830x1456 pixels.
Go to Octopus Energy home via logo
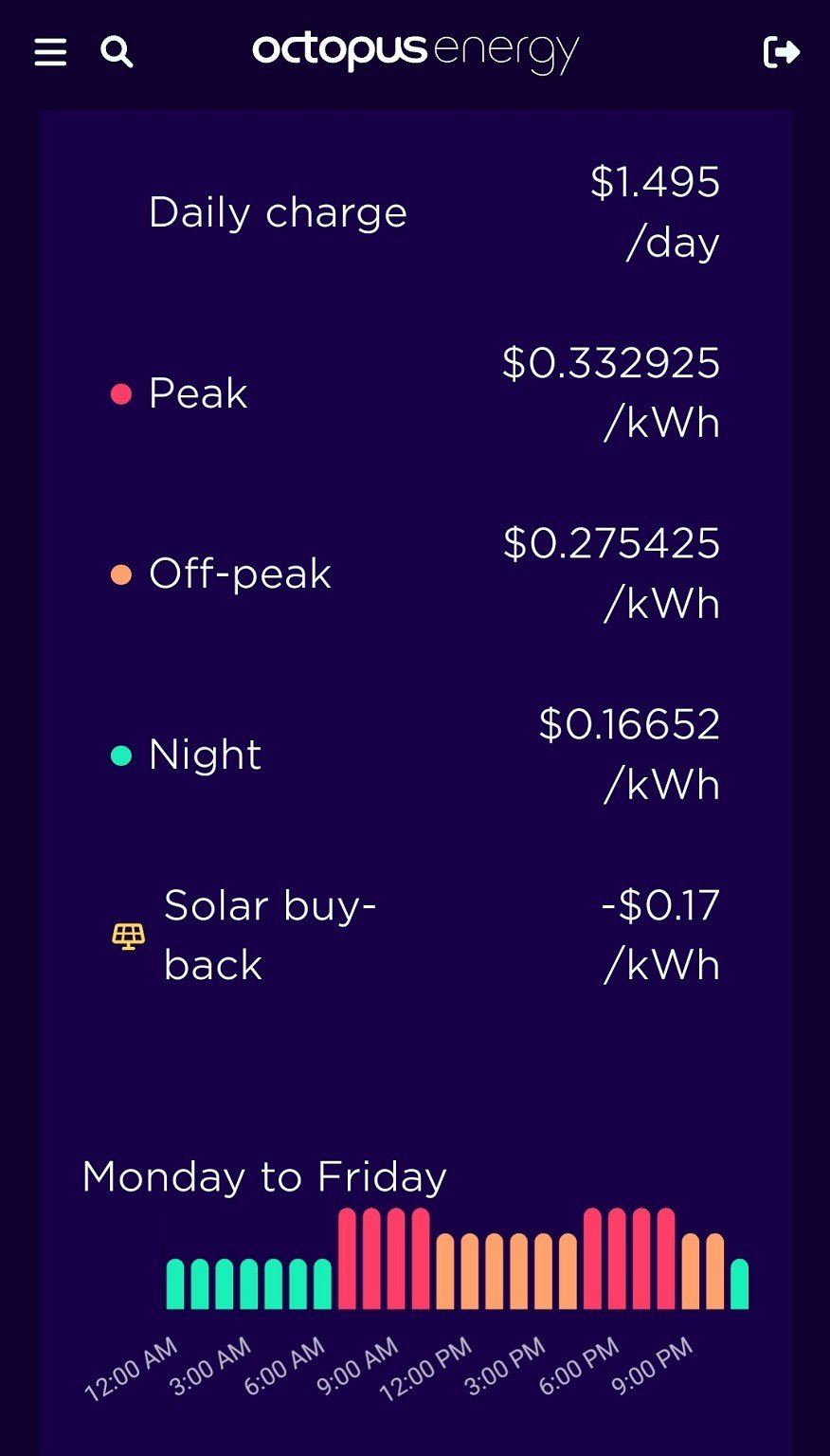click(x=416, y=52)
